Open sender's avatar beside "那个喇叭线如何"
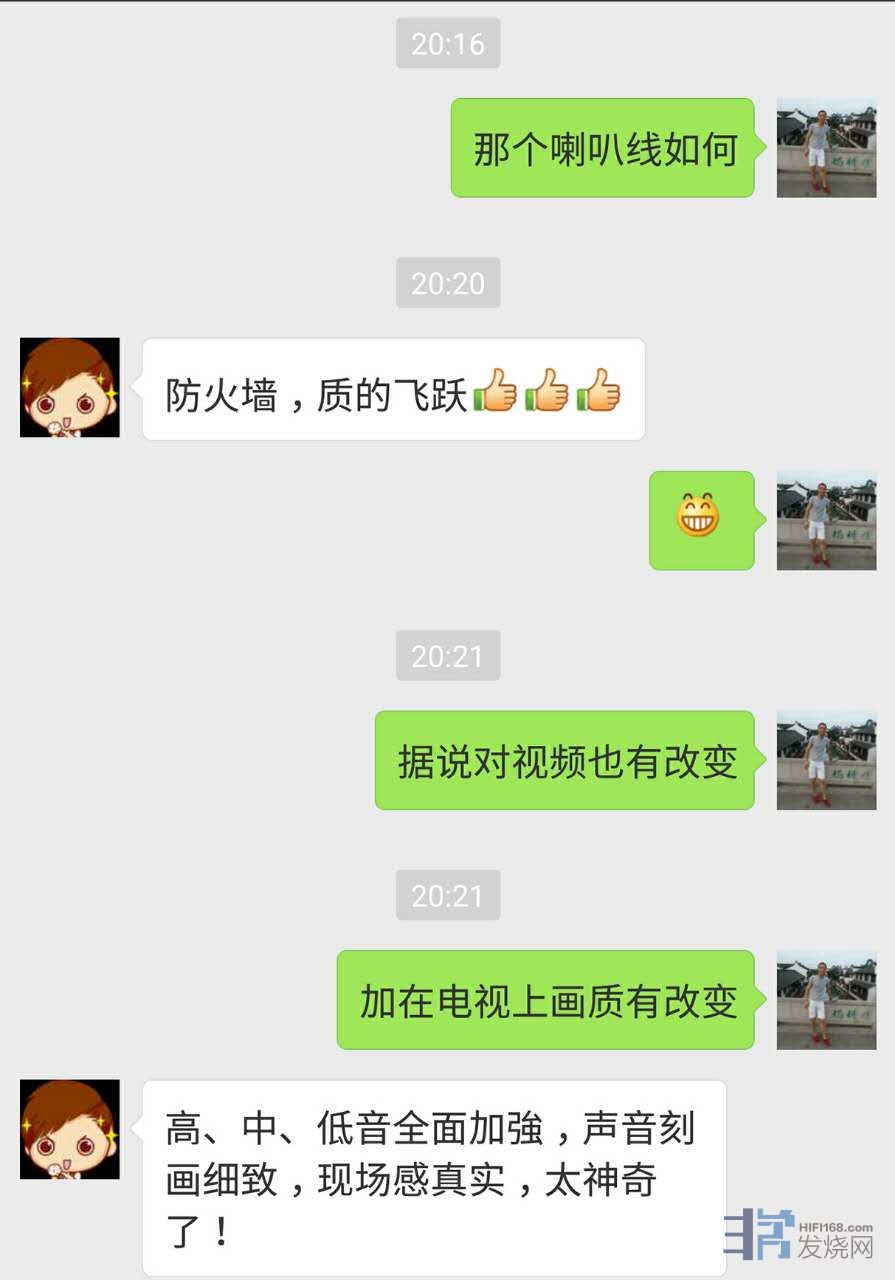 [x=826, y=147]
